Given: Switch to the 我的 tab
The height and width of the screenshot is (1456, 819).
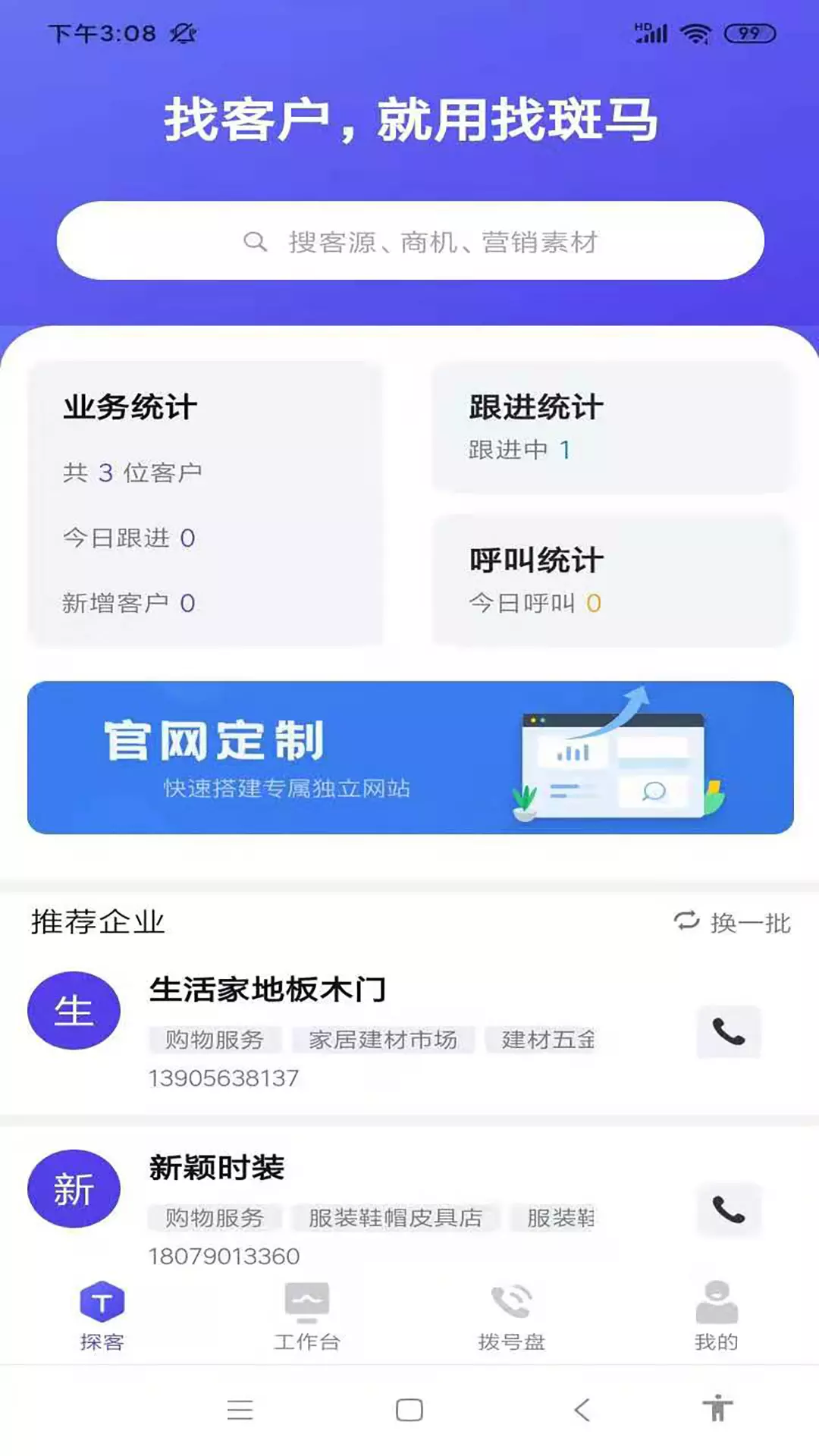Looking at the screenshot, I should (717, 1316).
